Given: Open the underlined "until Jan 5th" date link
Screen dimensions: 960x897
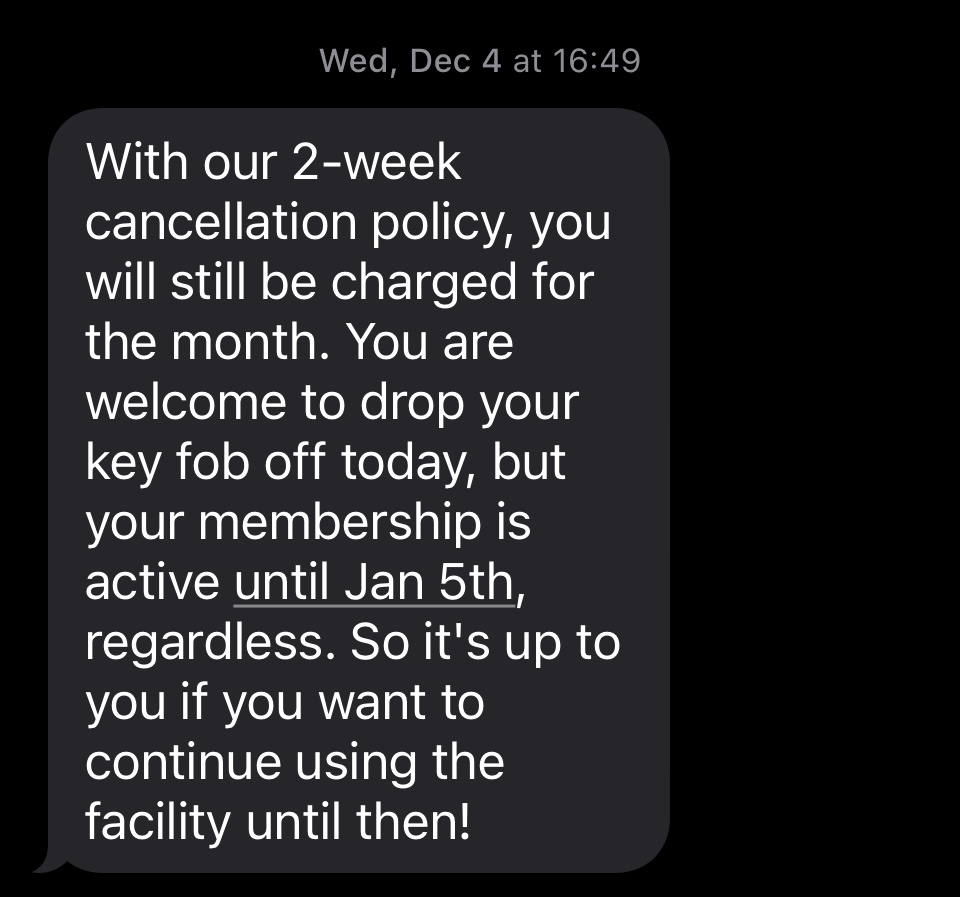Looking at the screenshot, I should coord(373,583).
